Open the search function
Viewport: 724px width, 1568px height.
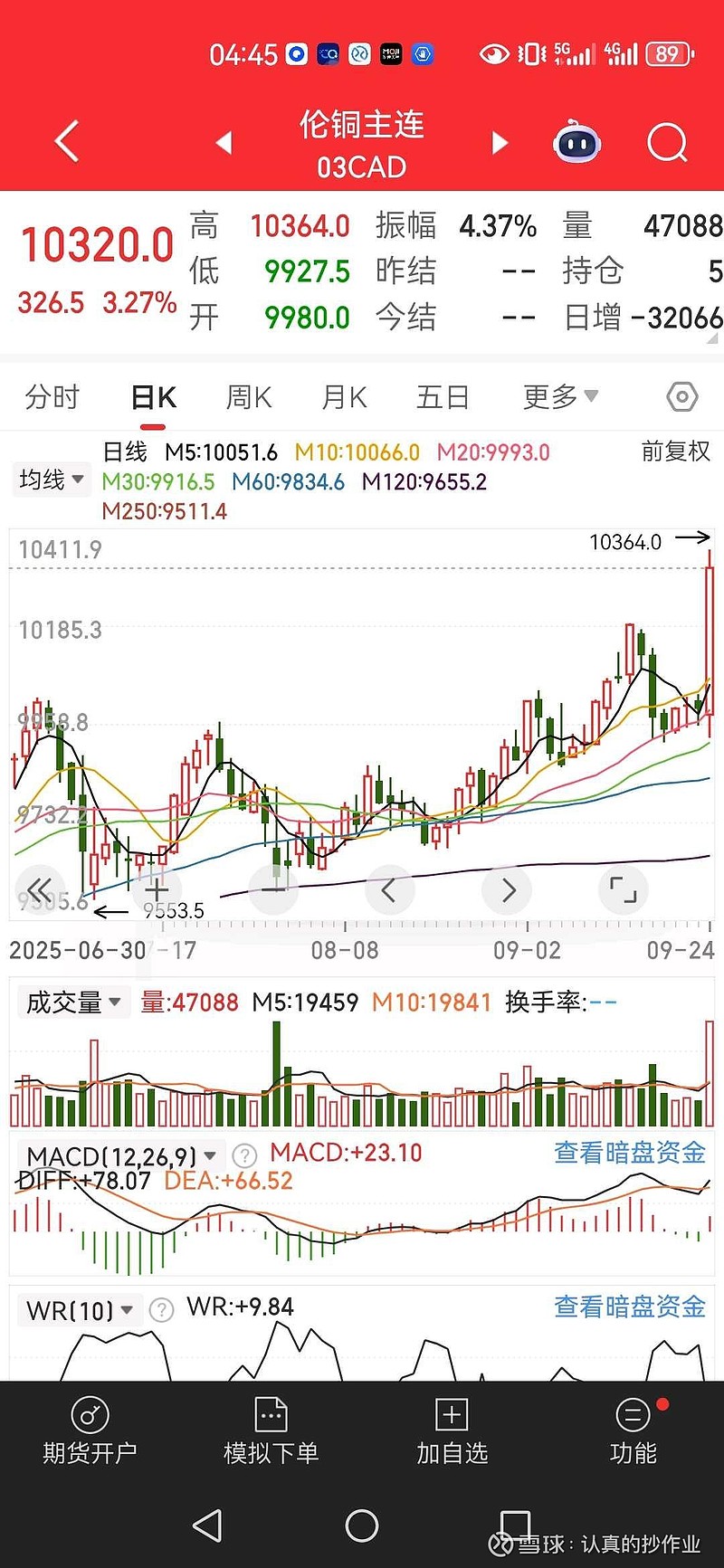pyautogui.click(x=666, y=142)
